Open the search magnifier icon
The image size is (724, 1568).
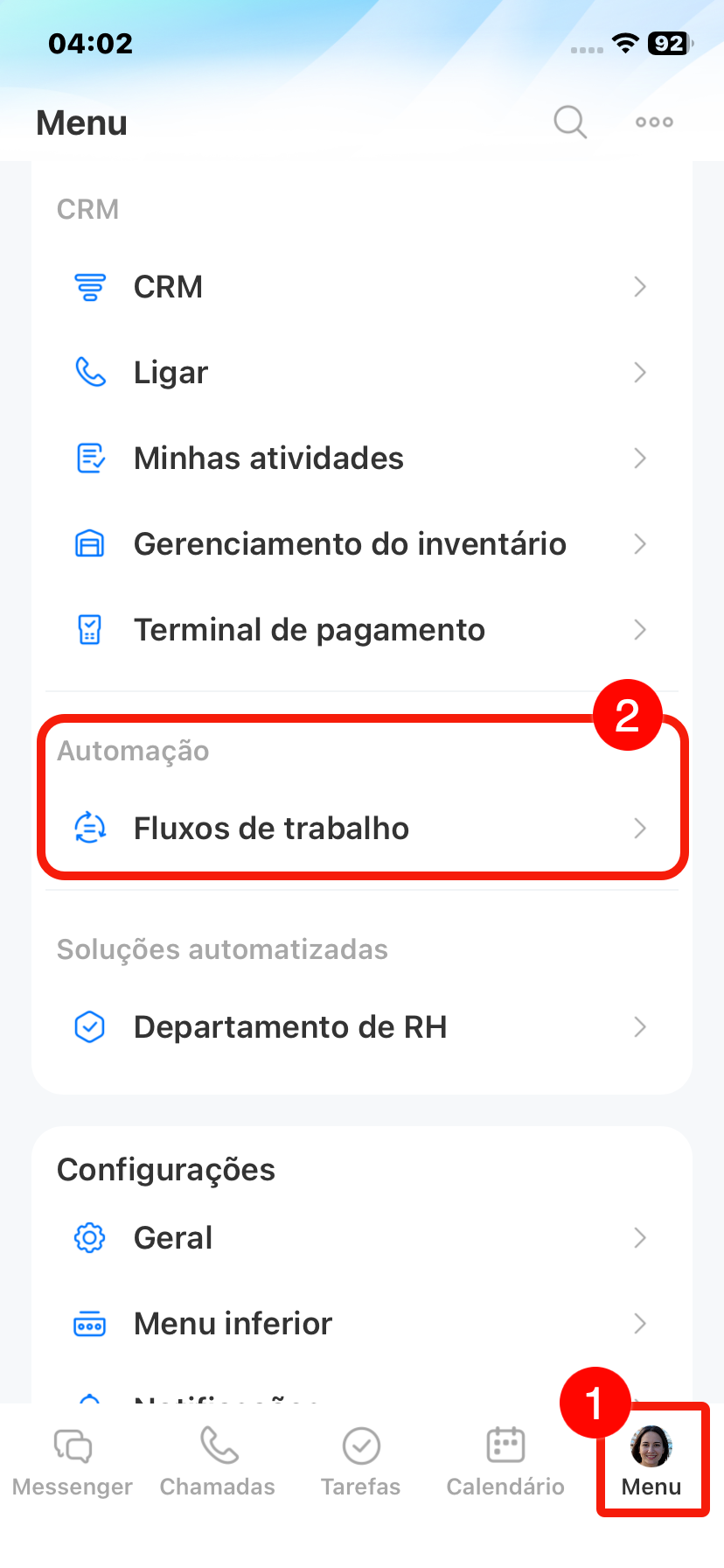[x=570, y=122]
